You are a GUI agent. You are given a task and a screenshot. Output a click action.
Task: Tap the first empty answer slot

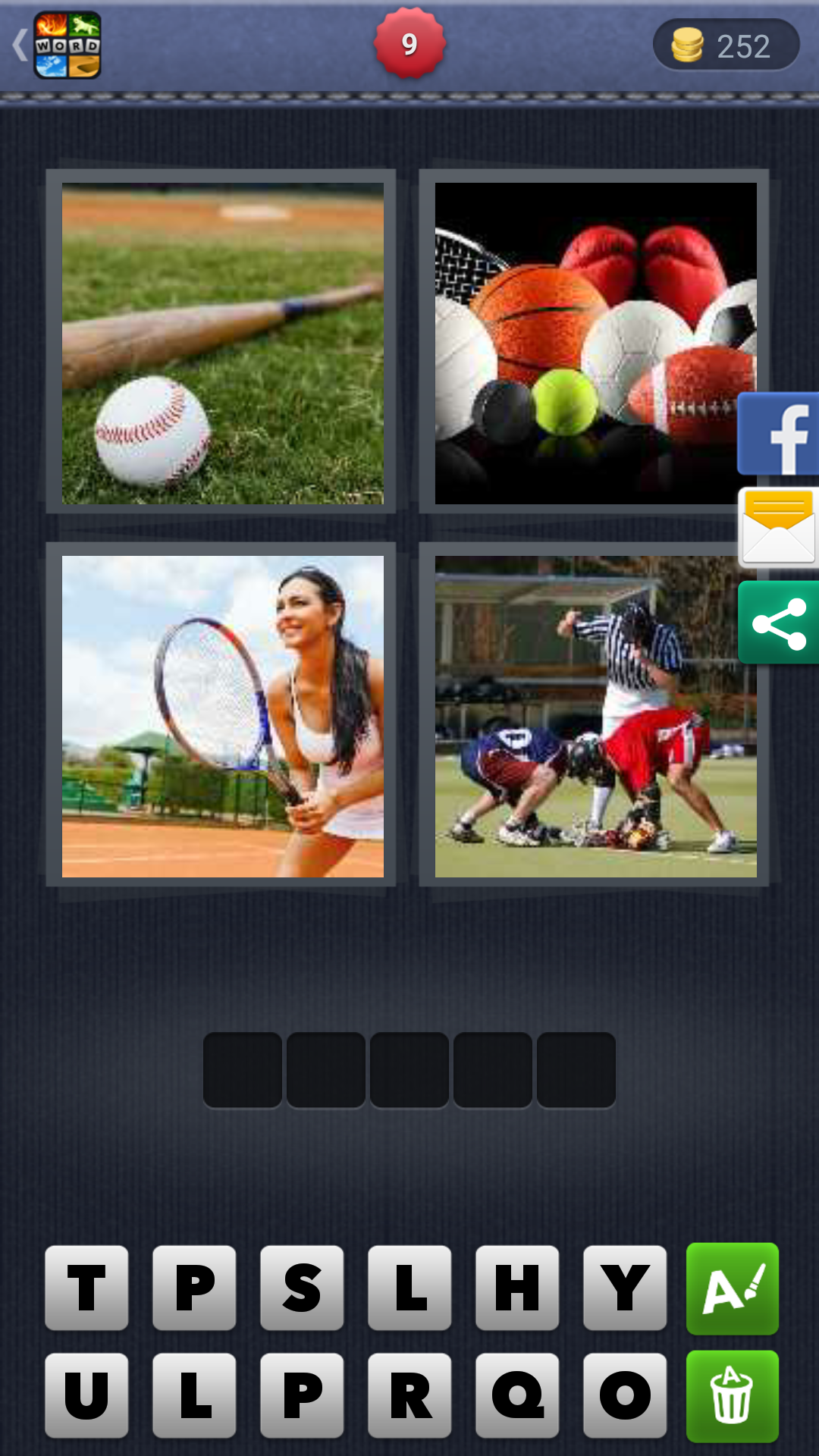click(x=243, y=1070)
